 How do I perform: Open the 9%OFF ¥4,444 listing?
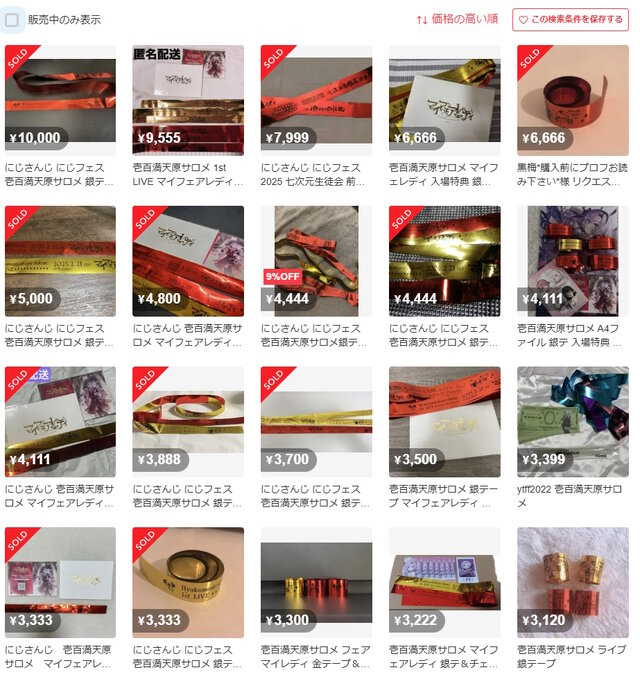[316, 261]
